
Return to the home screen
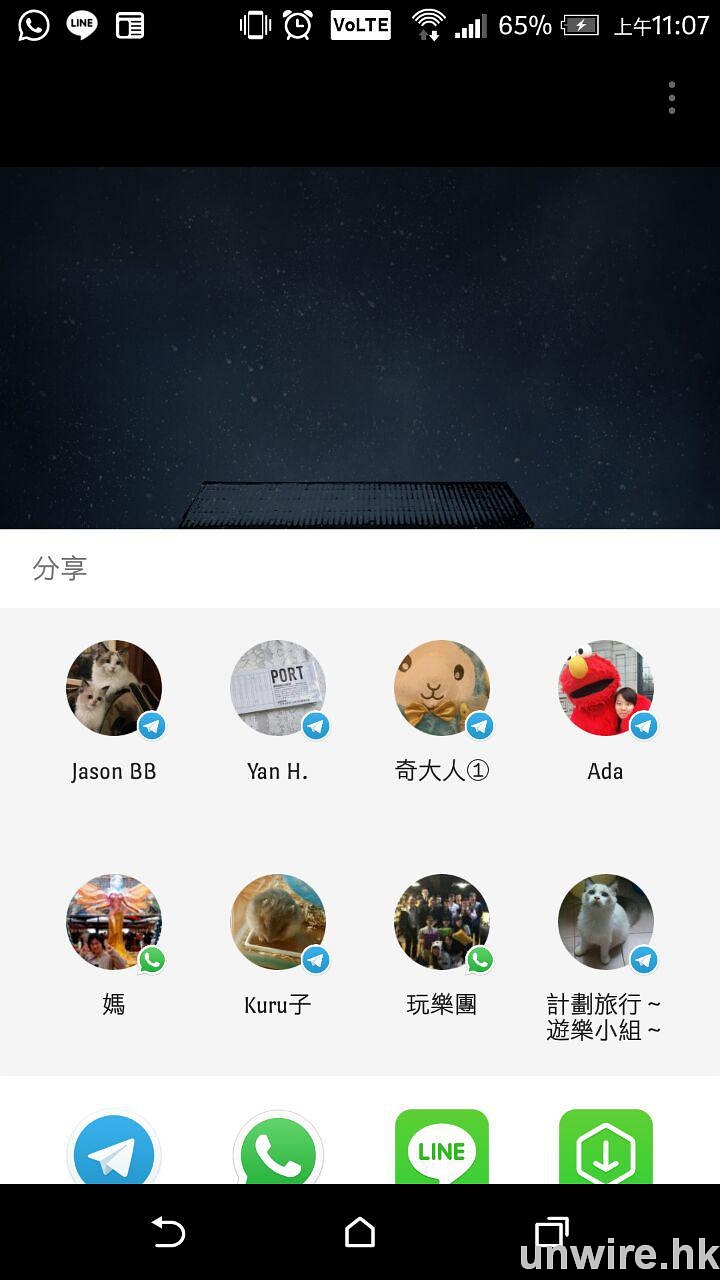(x=360, y=1233)
